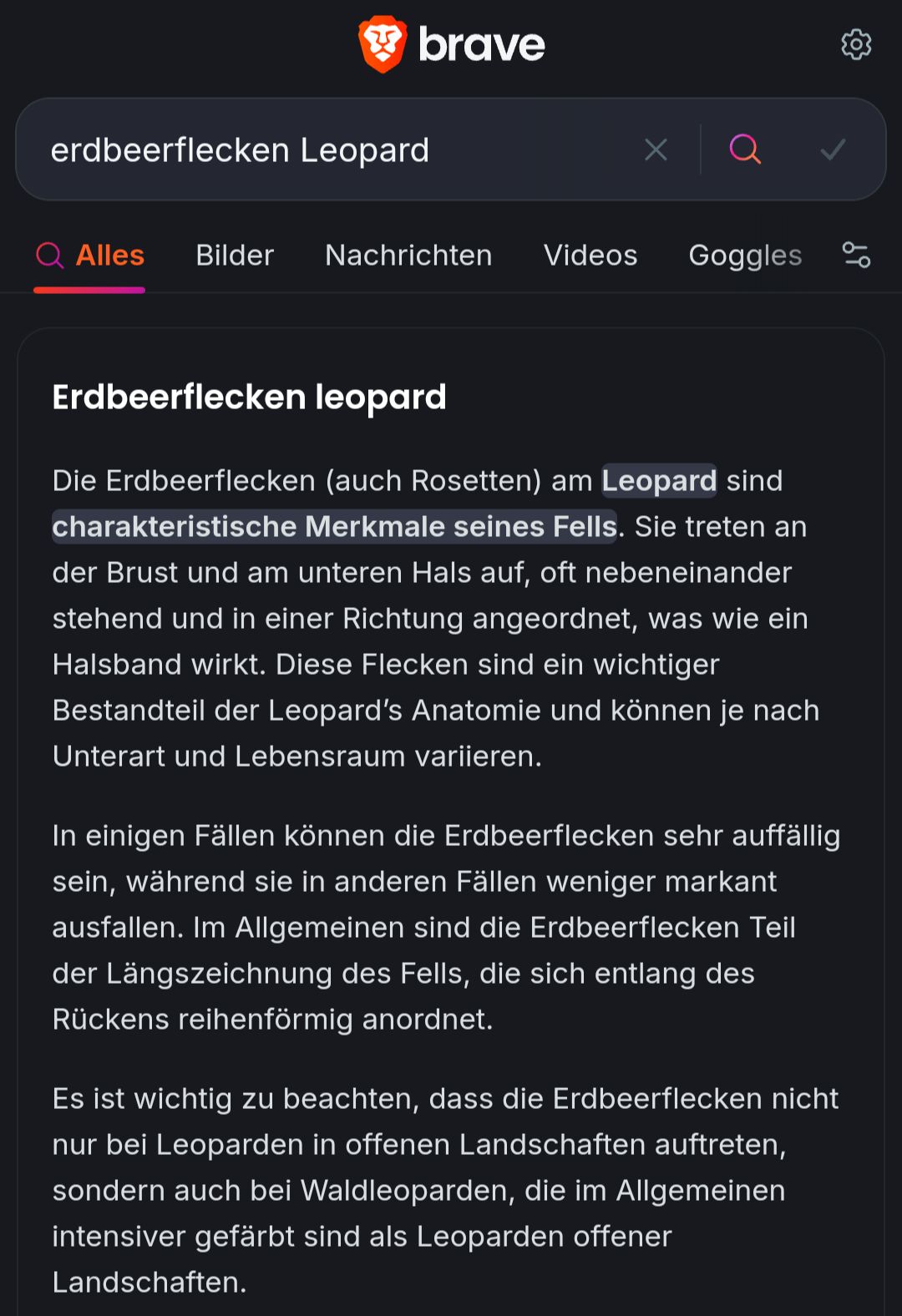This screenshot has height=1316, width=902.
Task: Select the Alles tab
Action: click(92, 255)
